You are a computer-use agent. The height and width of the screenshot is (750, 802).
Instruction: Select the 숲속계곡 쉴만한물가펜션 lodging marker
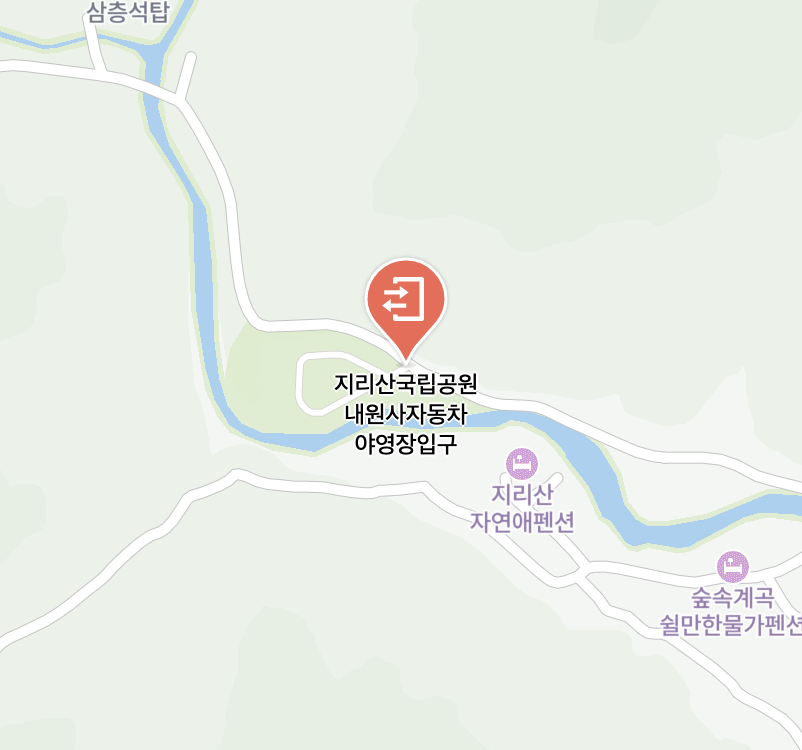(734, 566)
